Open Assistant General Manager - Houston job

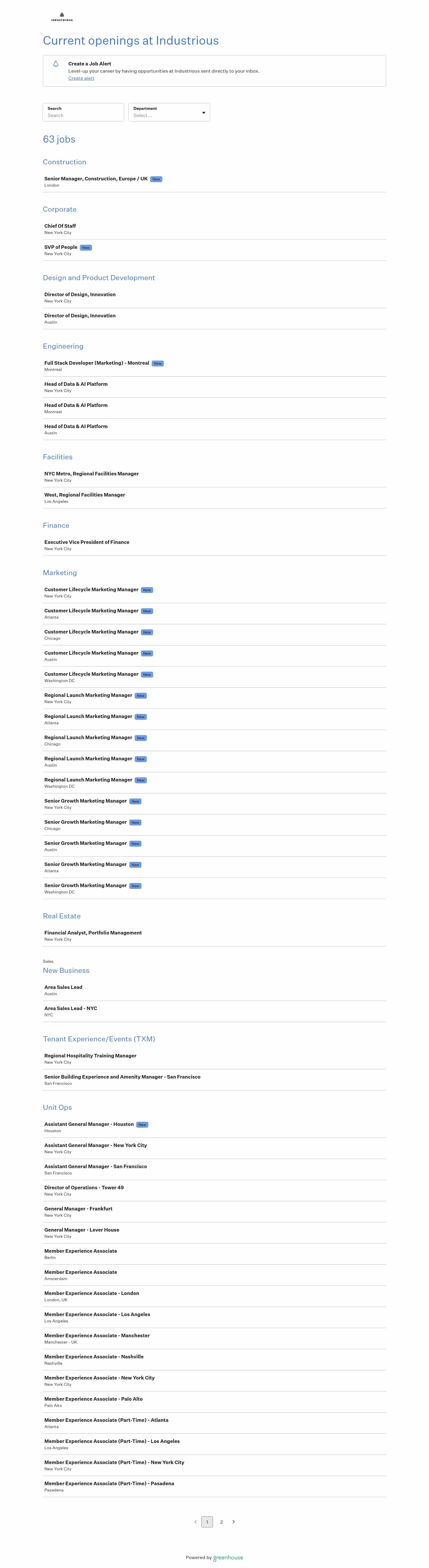[x=89, y=1124]
